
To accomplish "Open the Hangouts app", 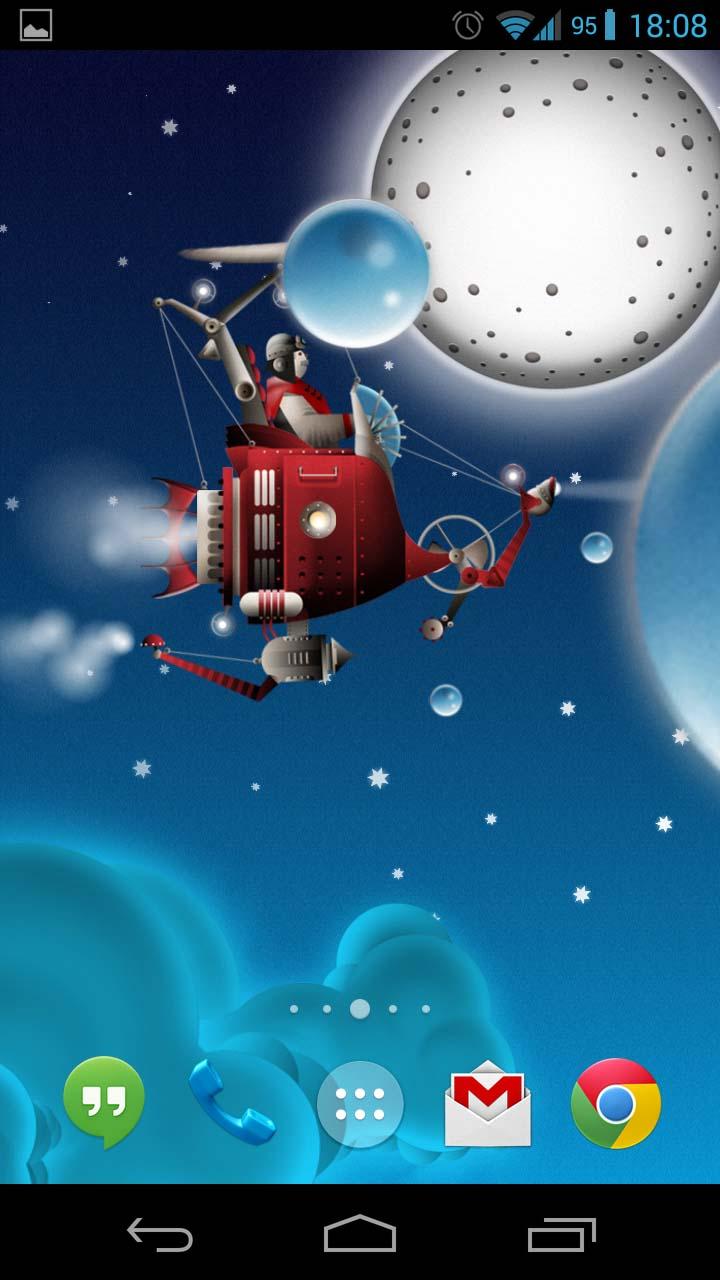I will [x=104, y=1102].
